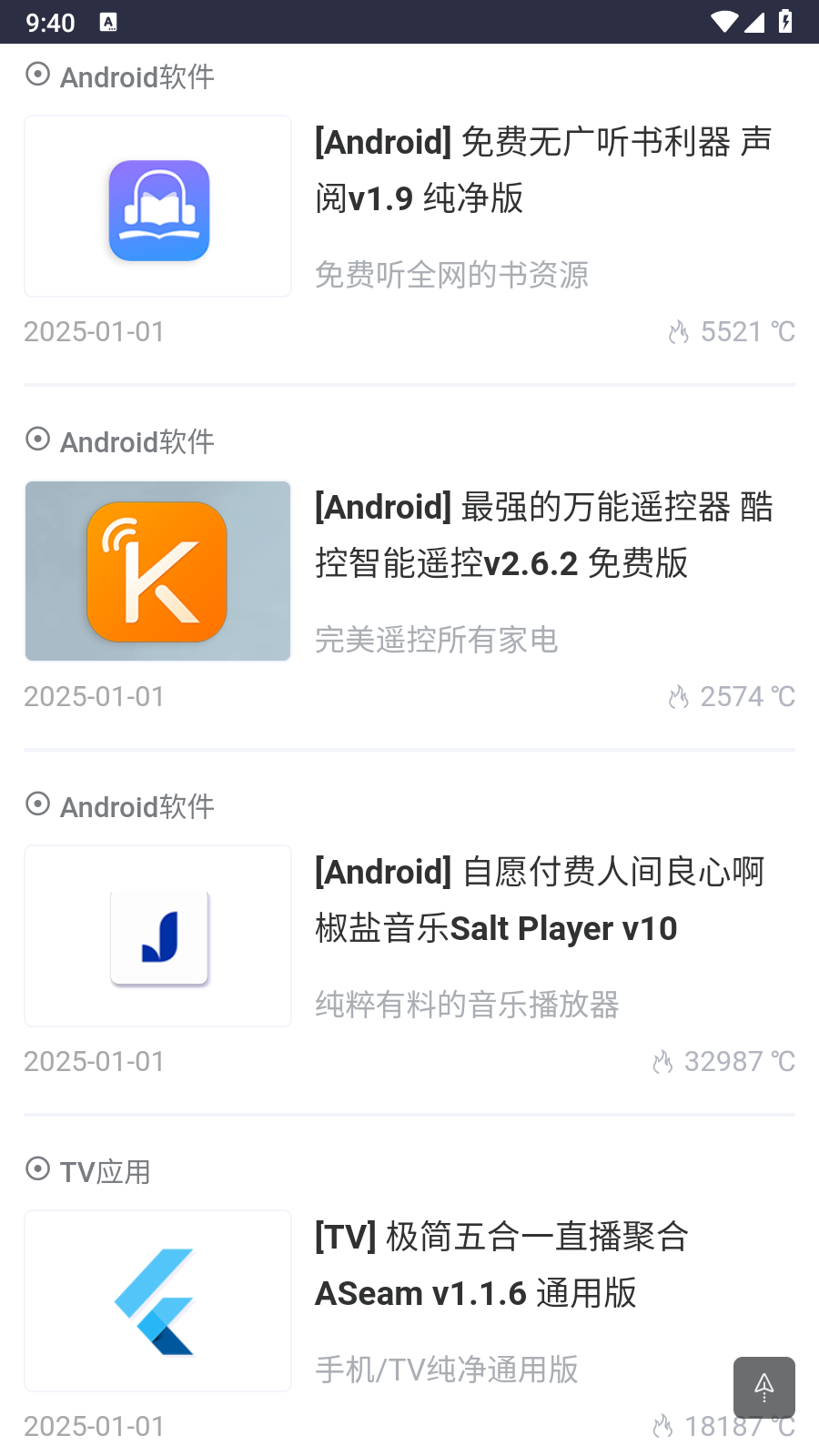
Task: Open the 声阅v1.9 纯净版 article title
Action: coord(543,170)
